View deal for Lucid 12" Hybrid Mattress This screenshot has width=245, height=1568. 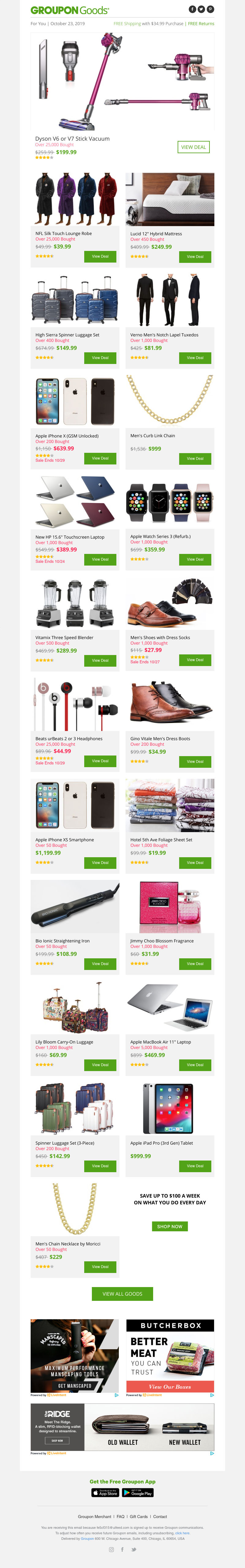194,256
